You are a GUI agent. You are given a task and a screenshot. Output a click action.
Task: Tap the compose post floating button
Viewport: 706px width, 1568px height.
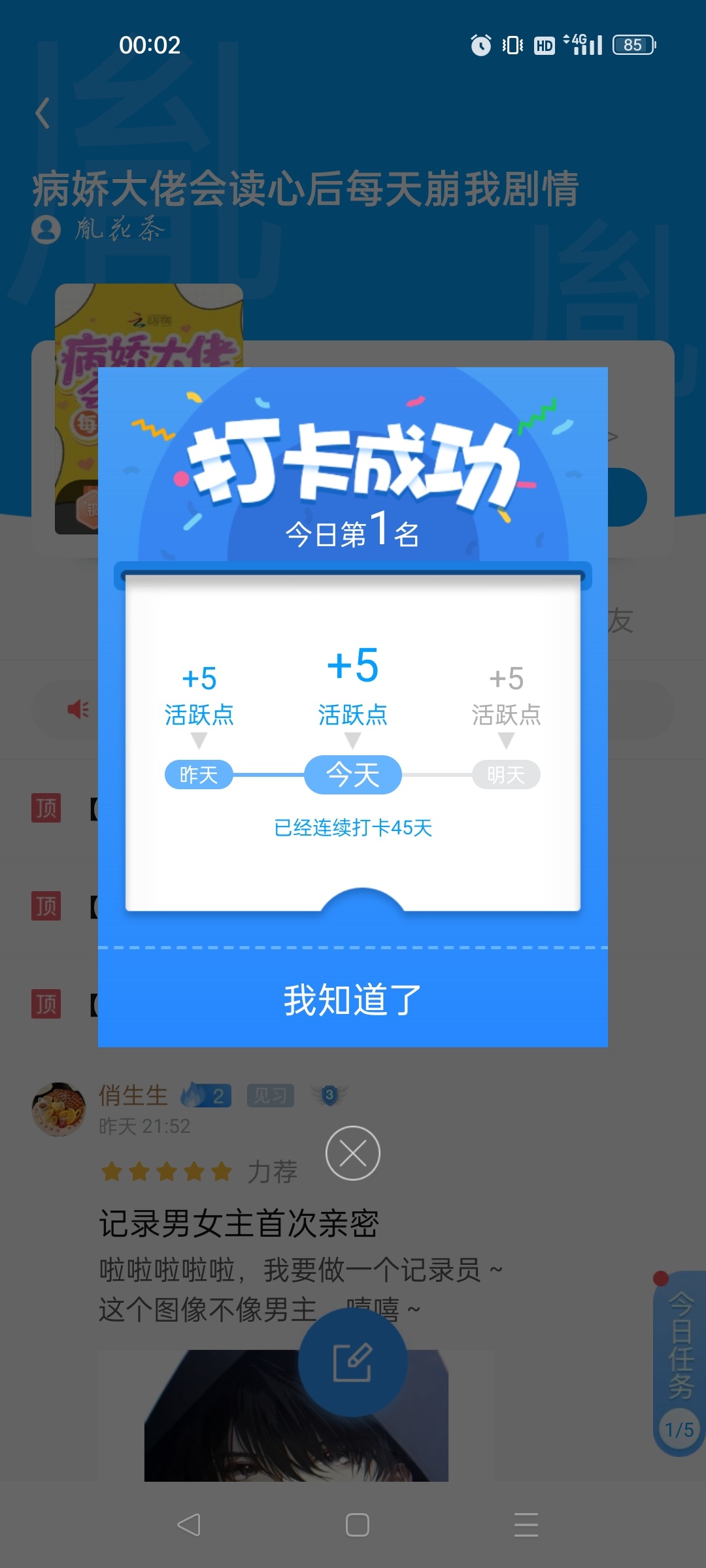coord(353,1362)
